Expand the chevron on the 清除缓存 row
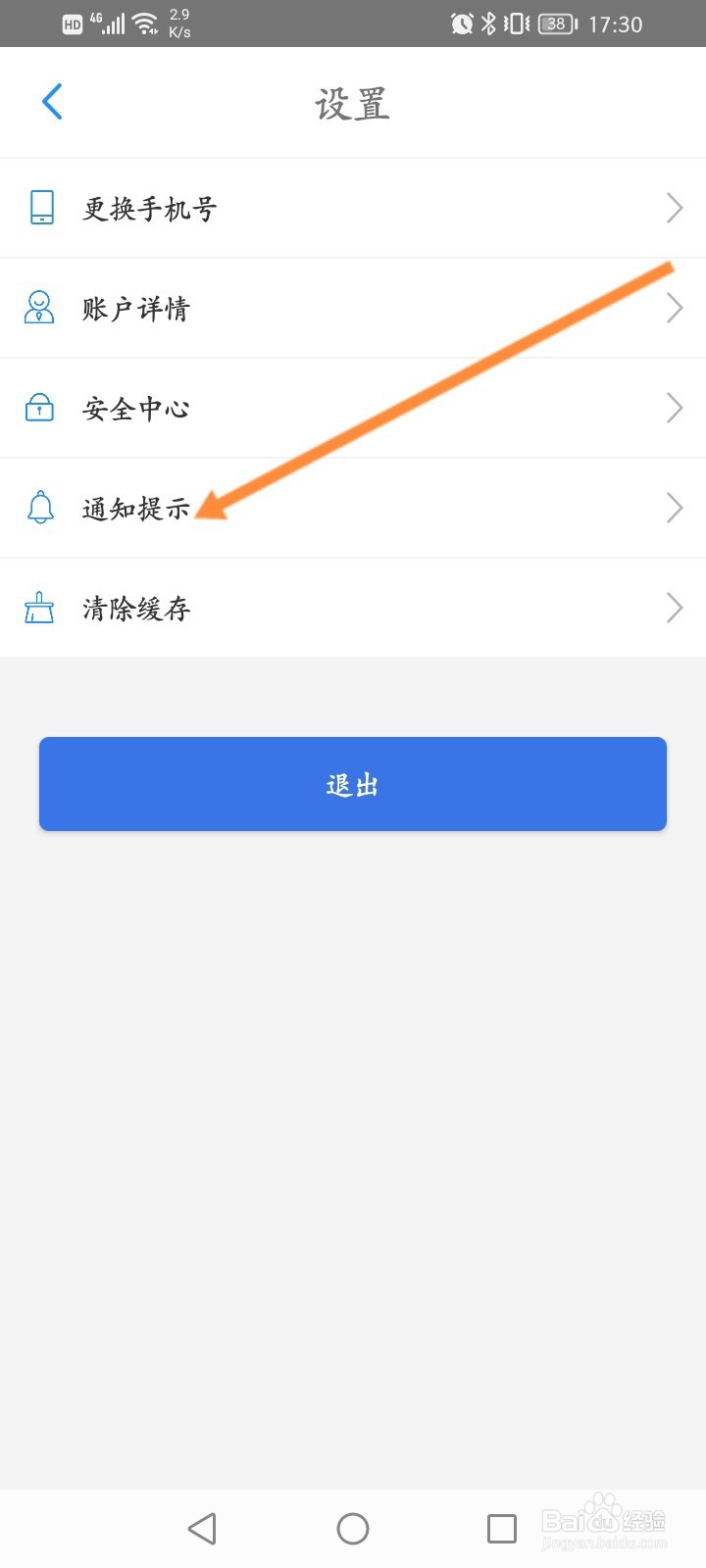 coord(674,608)
